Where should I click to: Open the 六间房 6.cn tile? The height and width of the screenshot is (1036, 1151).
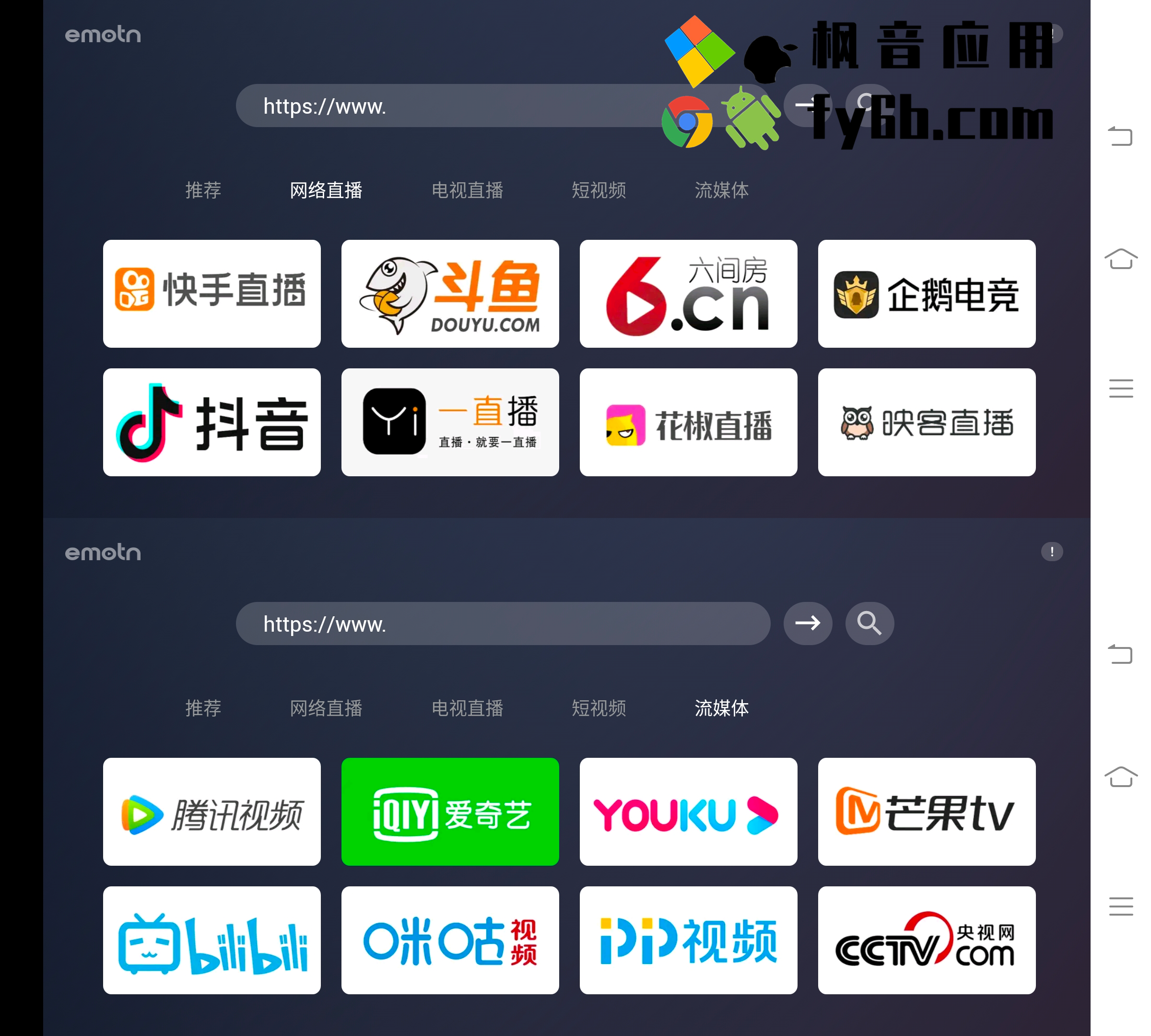pos(688,293)
